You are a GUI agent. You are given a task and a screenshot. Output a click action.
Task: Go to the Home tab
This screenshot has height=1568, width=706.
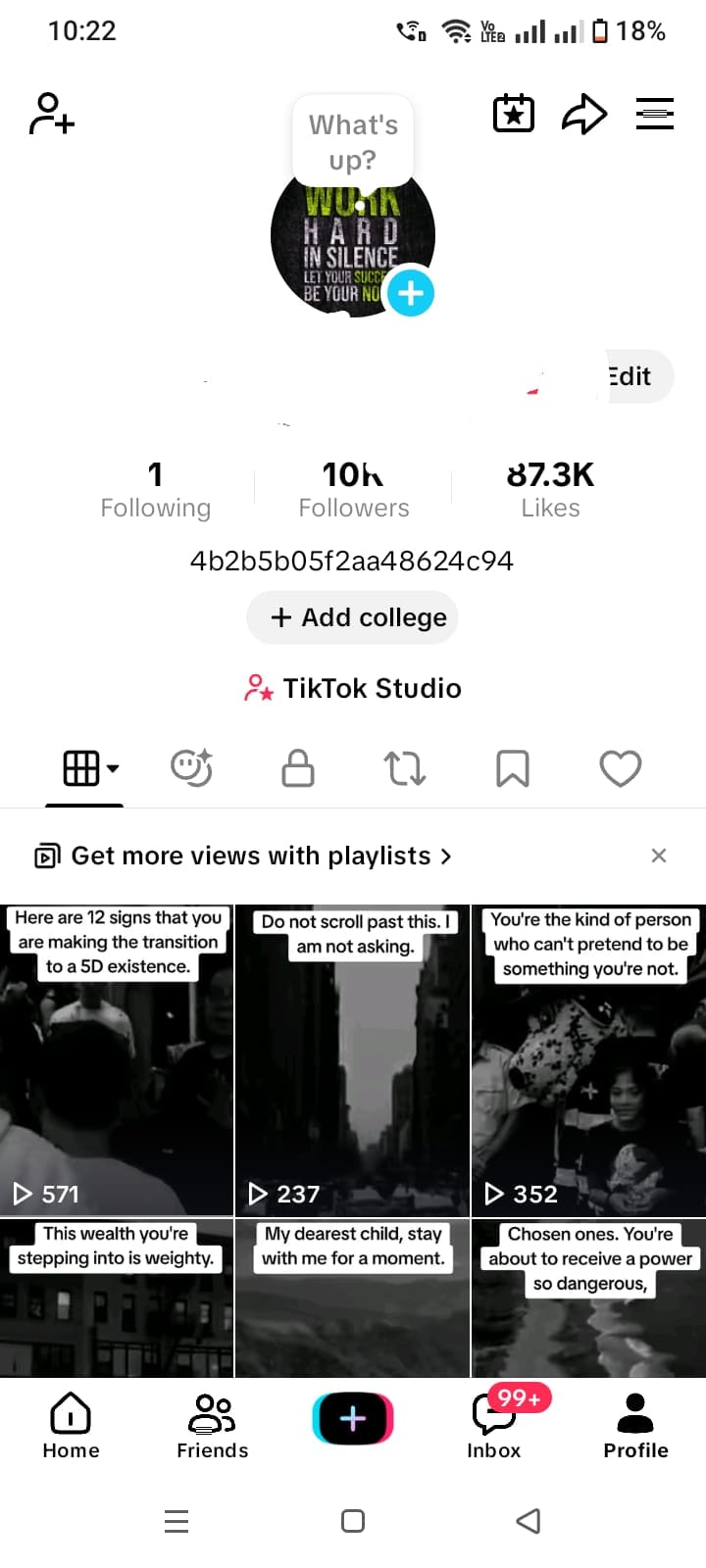tap(71, 1426)
